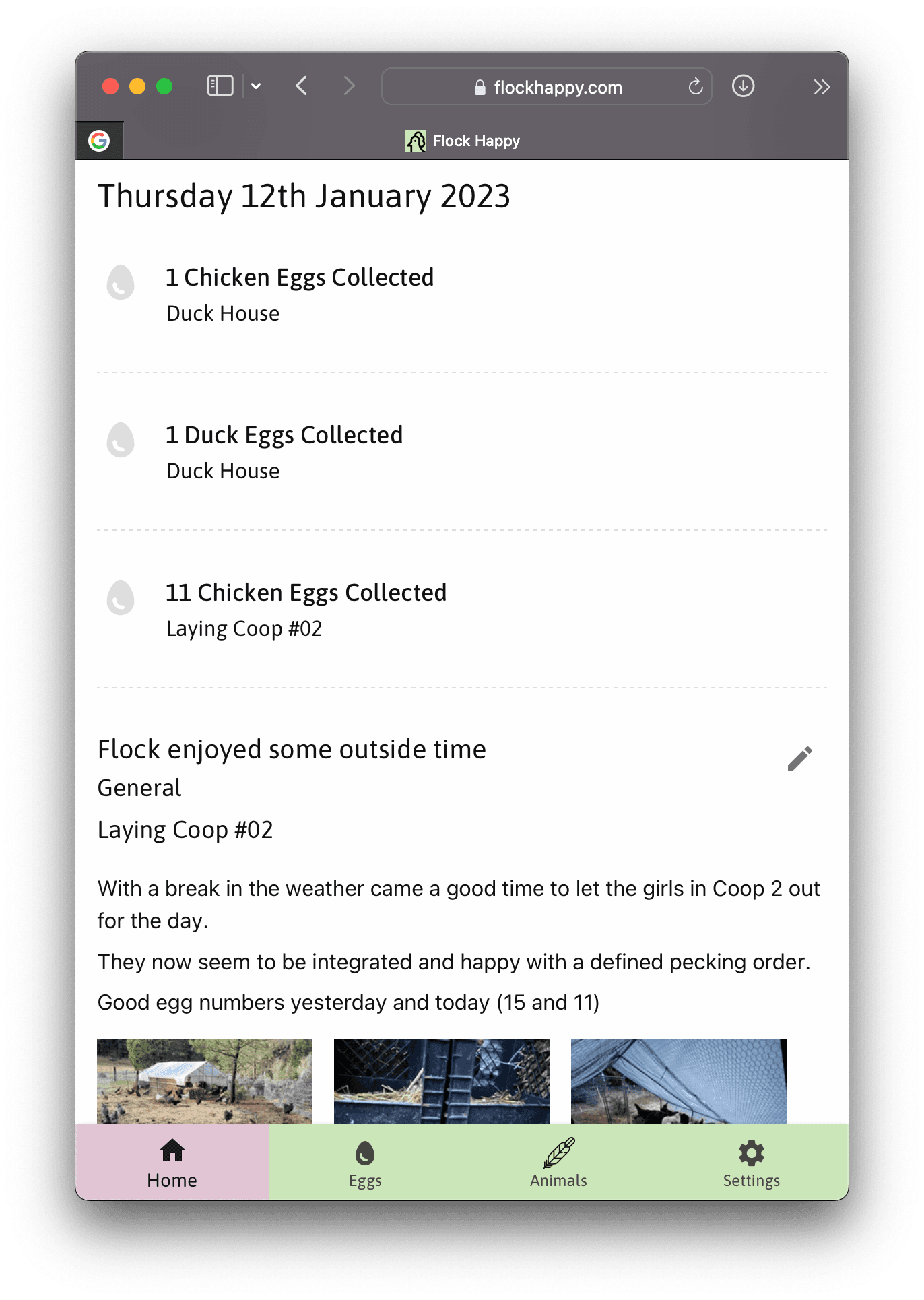Click the back navigation arrow

click(301, 86)
